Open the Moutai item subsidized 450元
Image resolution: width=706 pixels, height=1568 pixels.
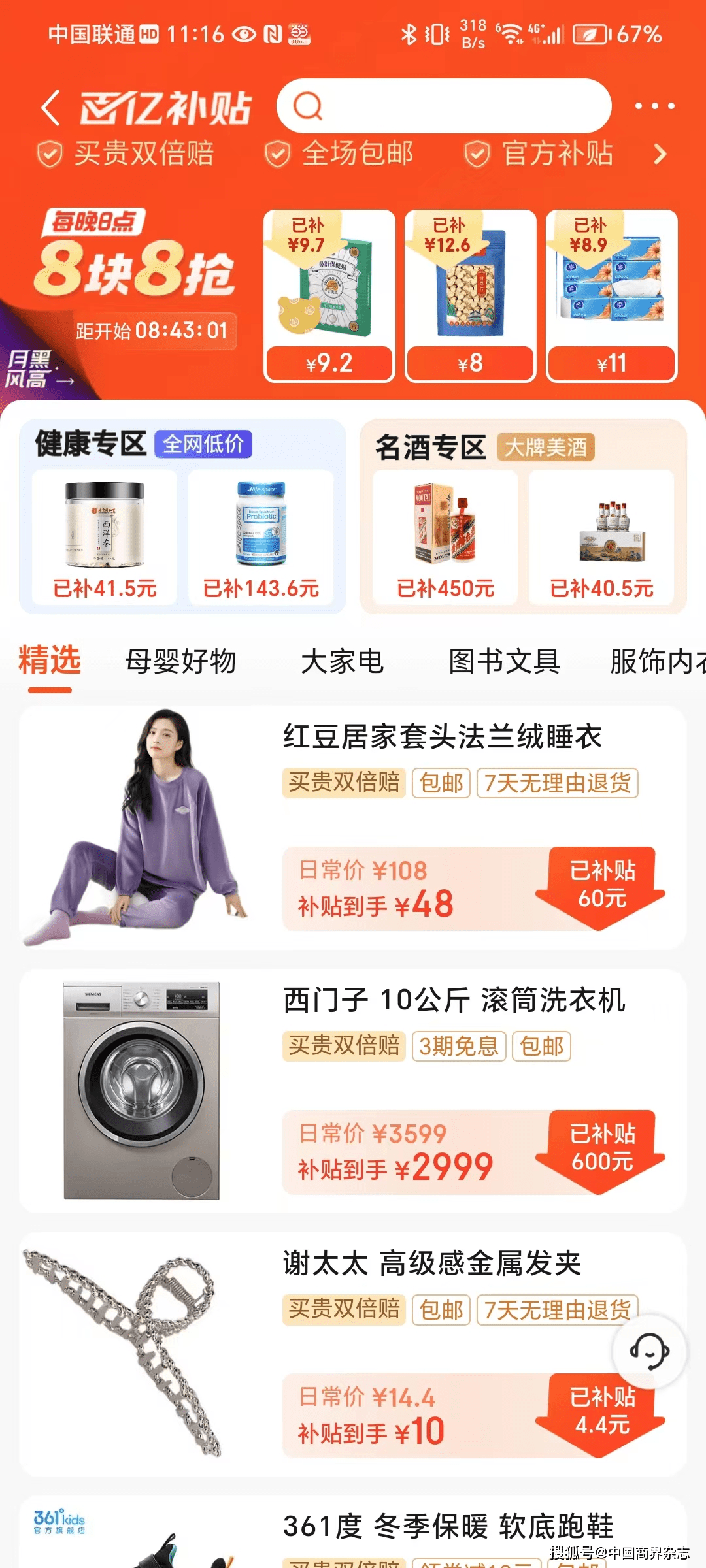445,537
